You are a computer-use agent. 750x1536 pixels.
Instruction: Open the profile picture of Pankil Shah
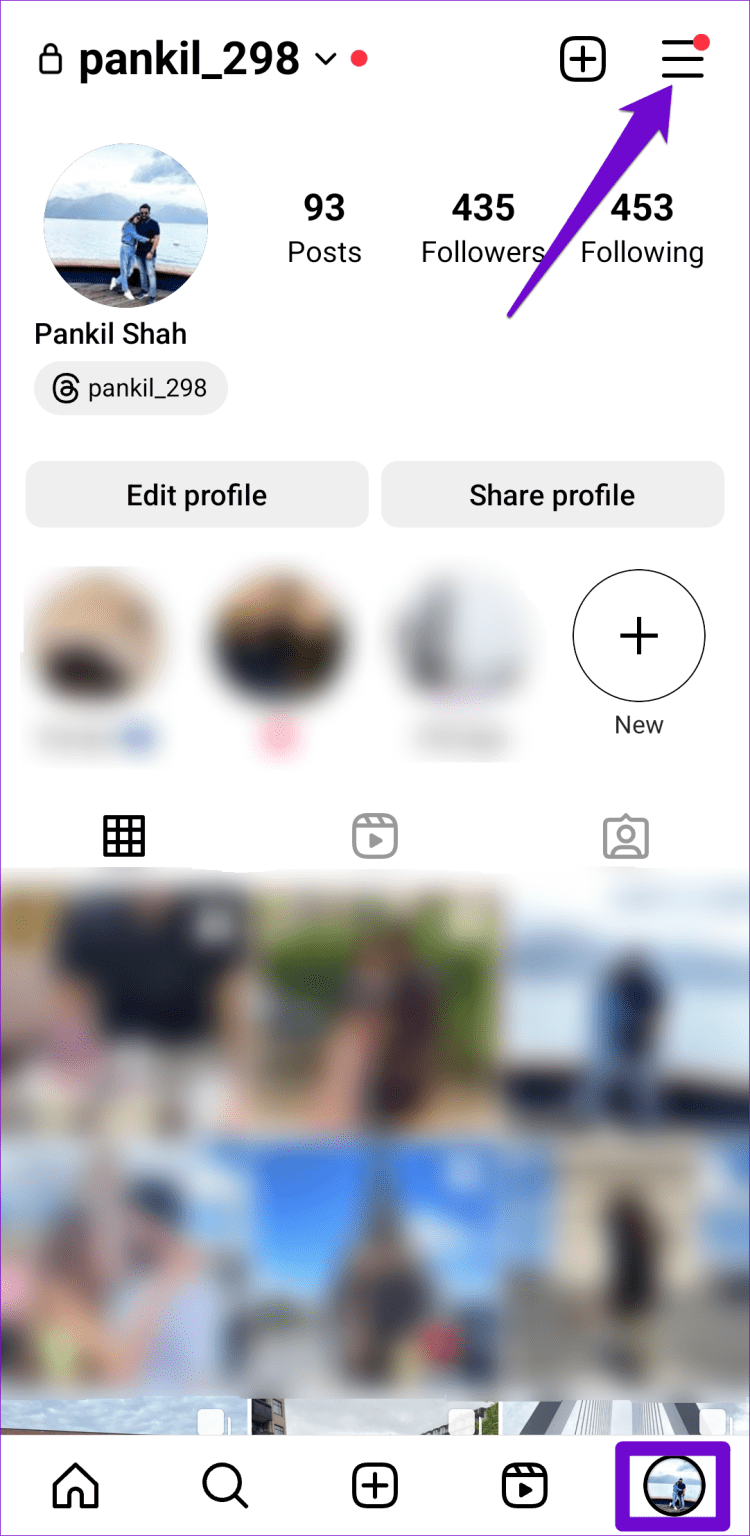pyautogui.click(x=125, y=224)
